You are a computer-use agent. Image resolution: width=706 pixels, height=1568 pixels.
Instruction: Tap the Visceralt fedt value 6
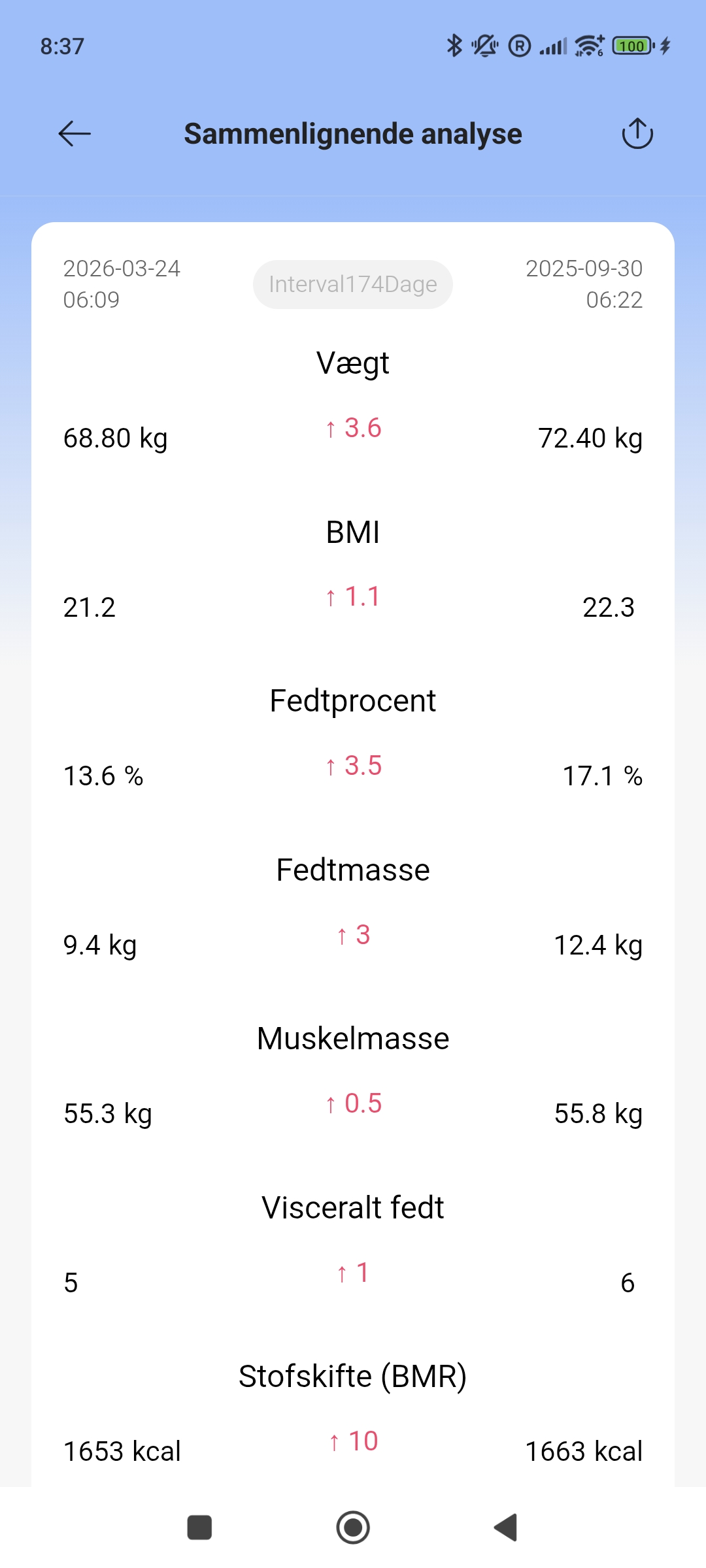(x=626, y=1282)
